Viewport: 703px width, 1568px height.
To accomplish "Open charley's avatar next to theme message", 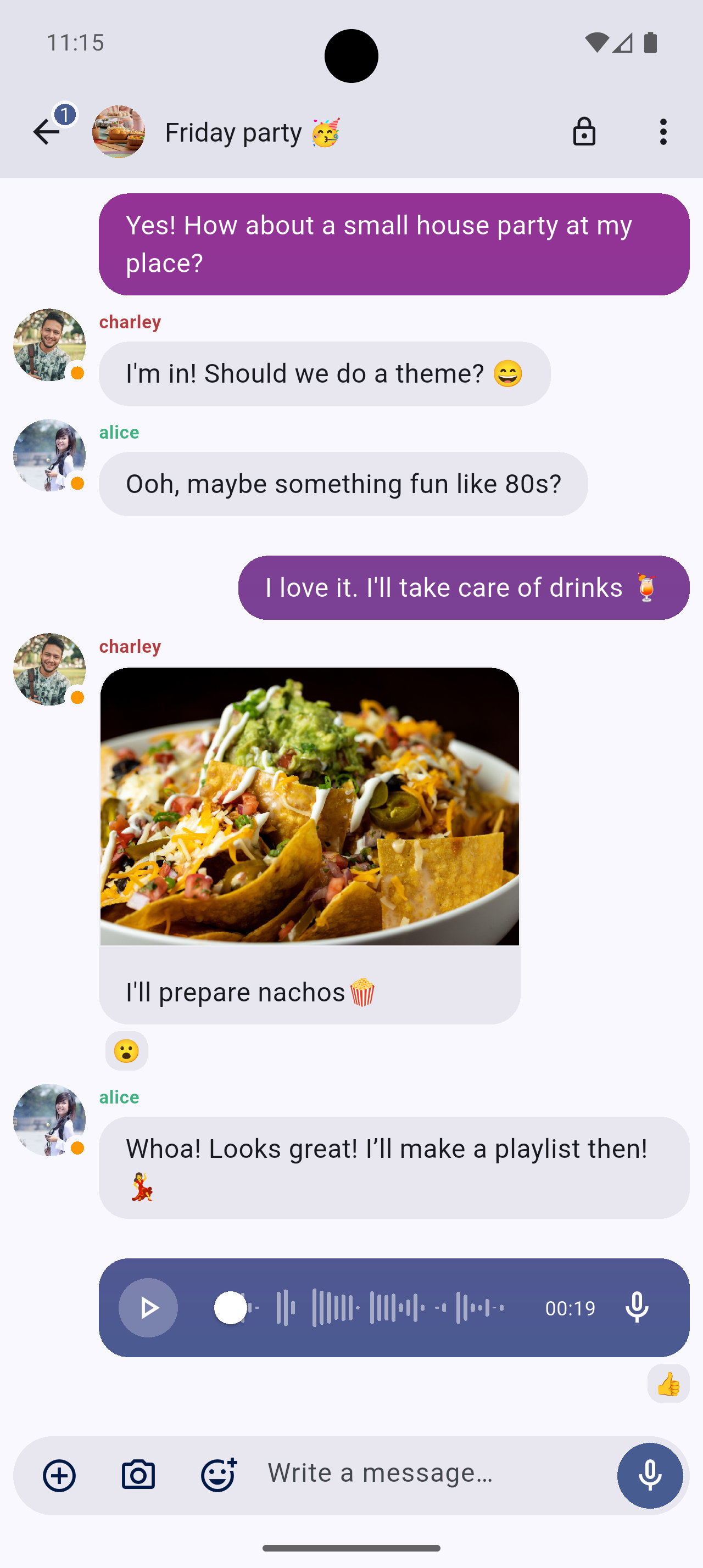I will coord(49,345).
